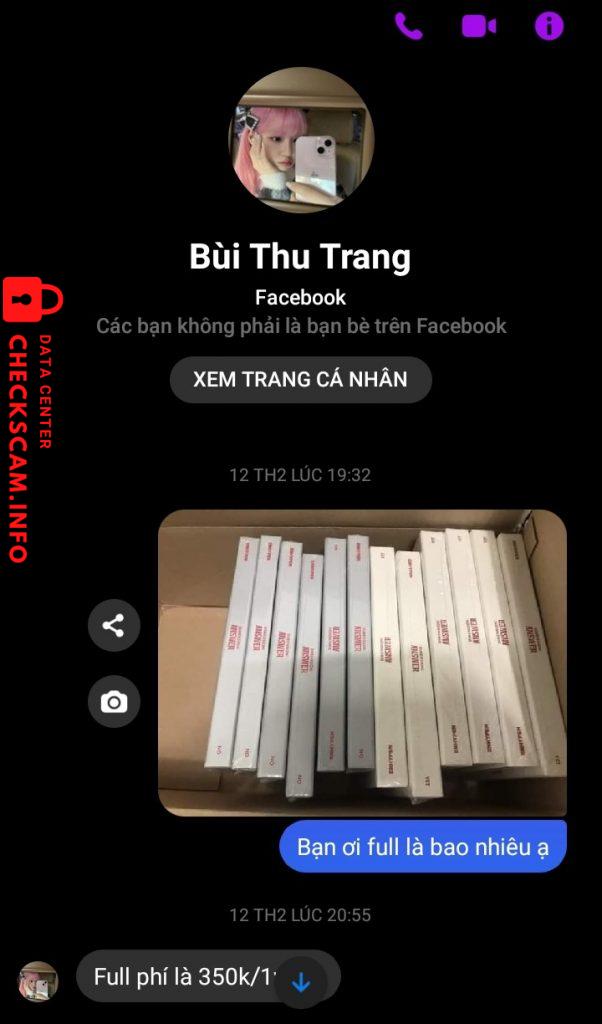Jump to latest messages with down arrow

click(x=301, y=983)
